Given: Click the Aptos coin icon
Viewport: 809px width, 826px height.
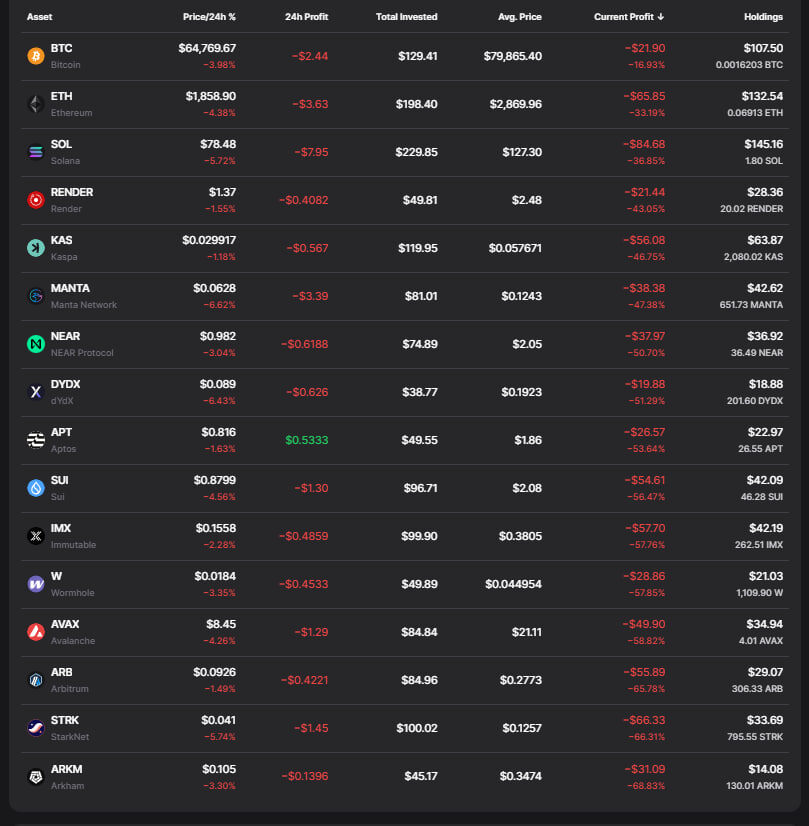Looking at the screenshot, I should (34, 439).
